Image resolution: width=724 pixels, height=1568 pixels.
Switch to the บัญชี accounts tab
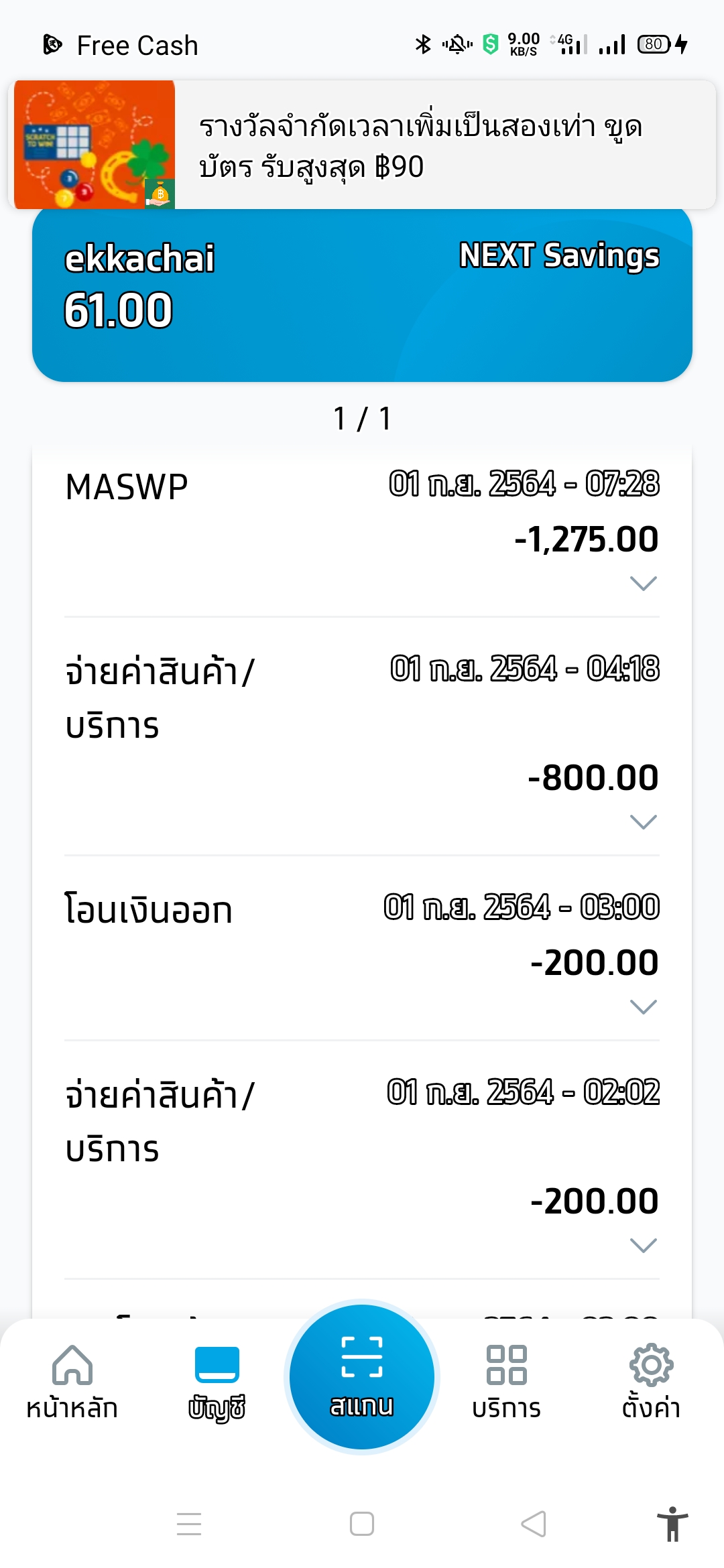(217, 1382)
